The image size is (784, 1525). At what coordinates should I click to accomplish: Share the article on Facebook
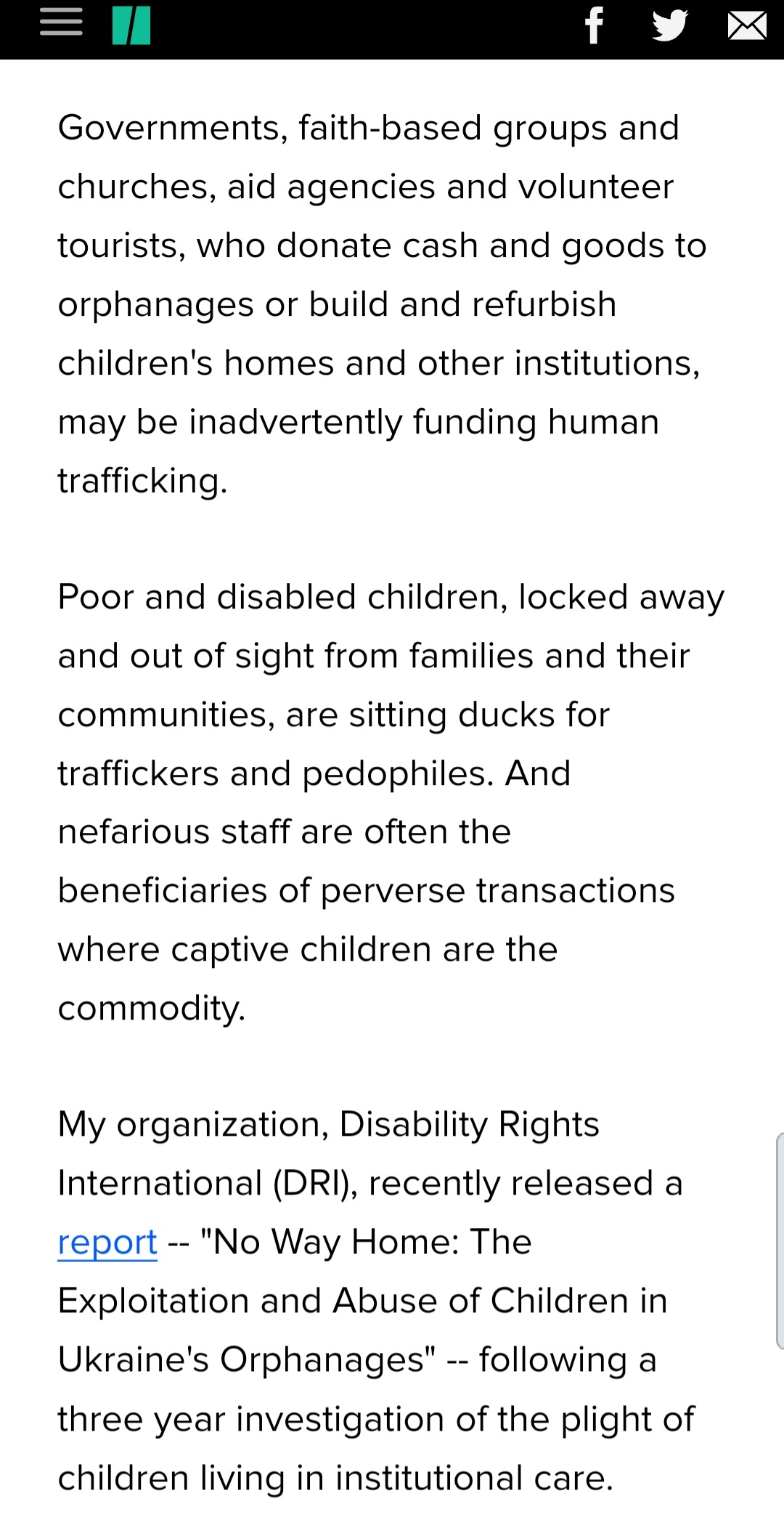[595, 25]
